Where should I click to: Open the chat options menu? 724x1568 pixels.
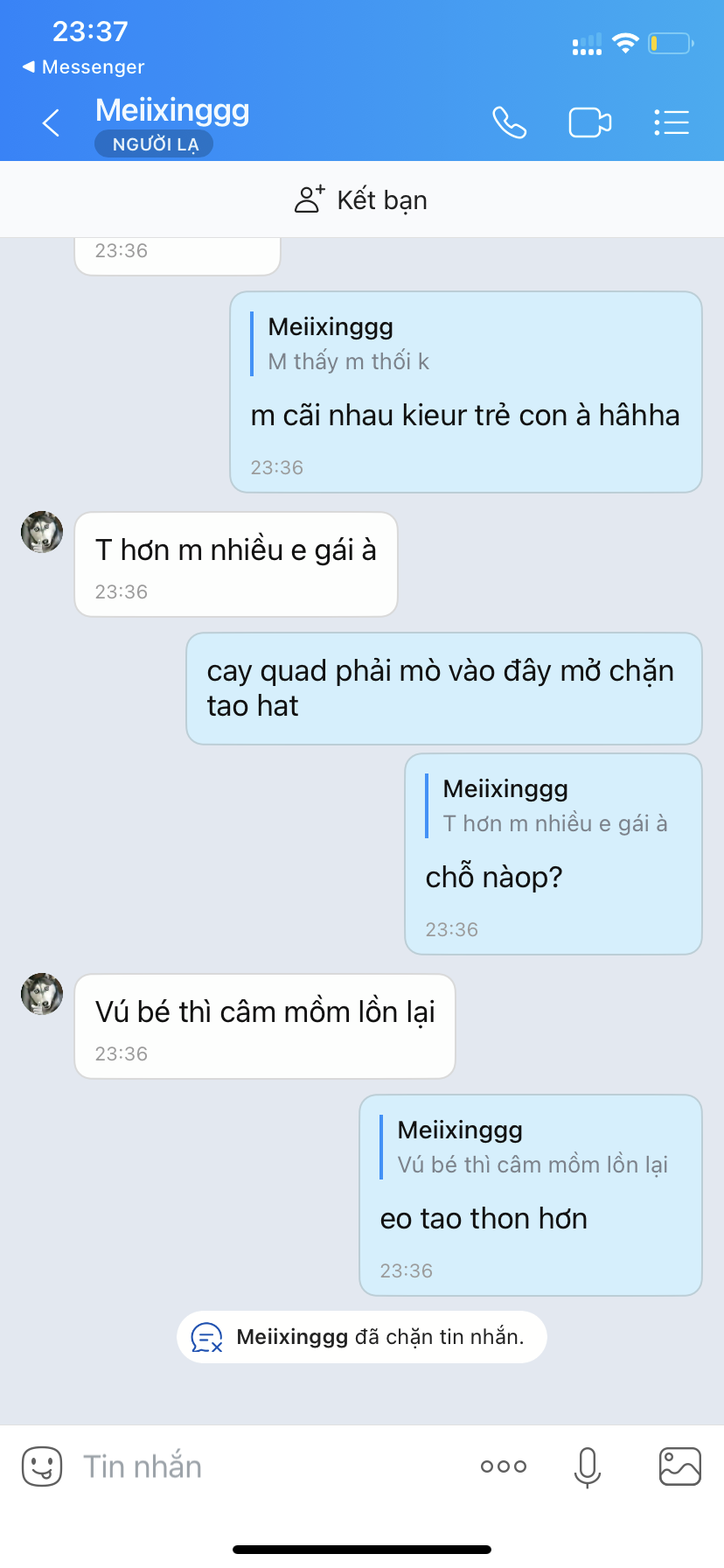point(672,122)
